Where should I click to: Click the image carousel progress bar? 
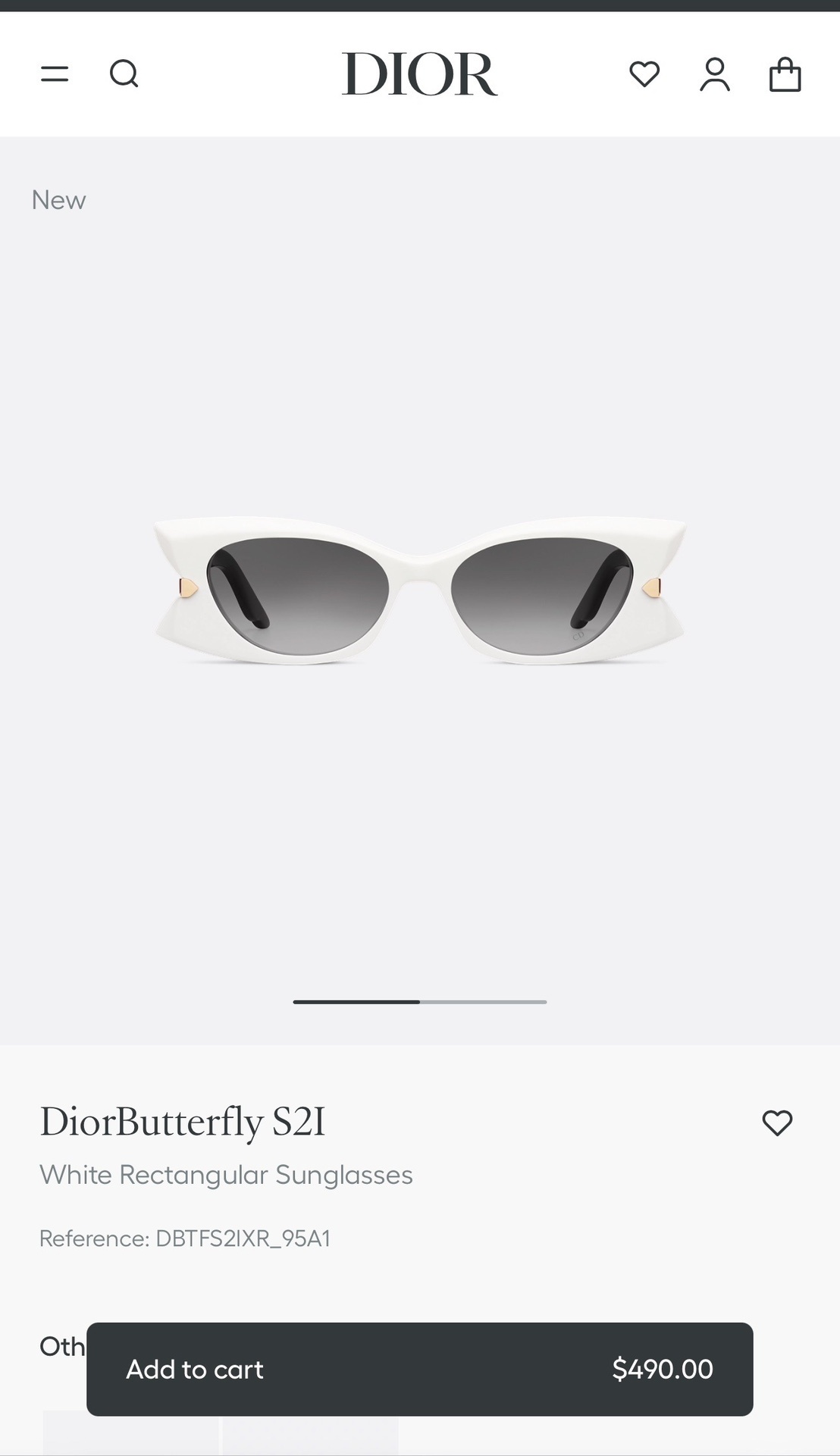419,1001
